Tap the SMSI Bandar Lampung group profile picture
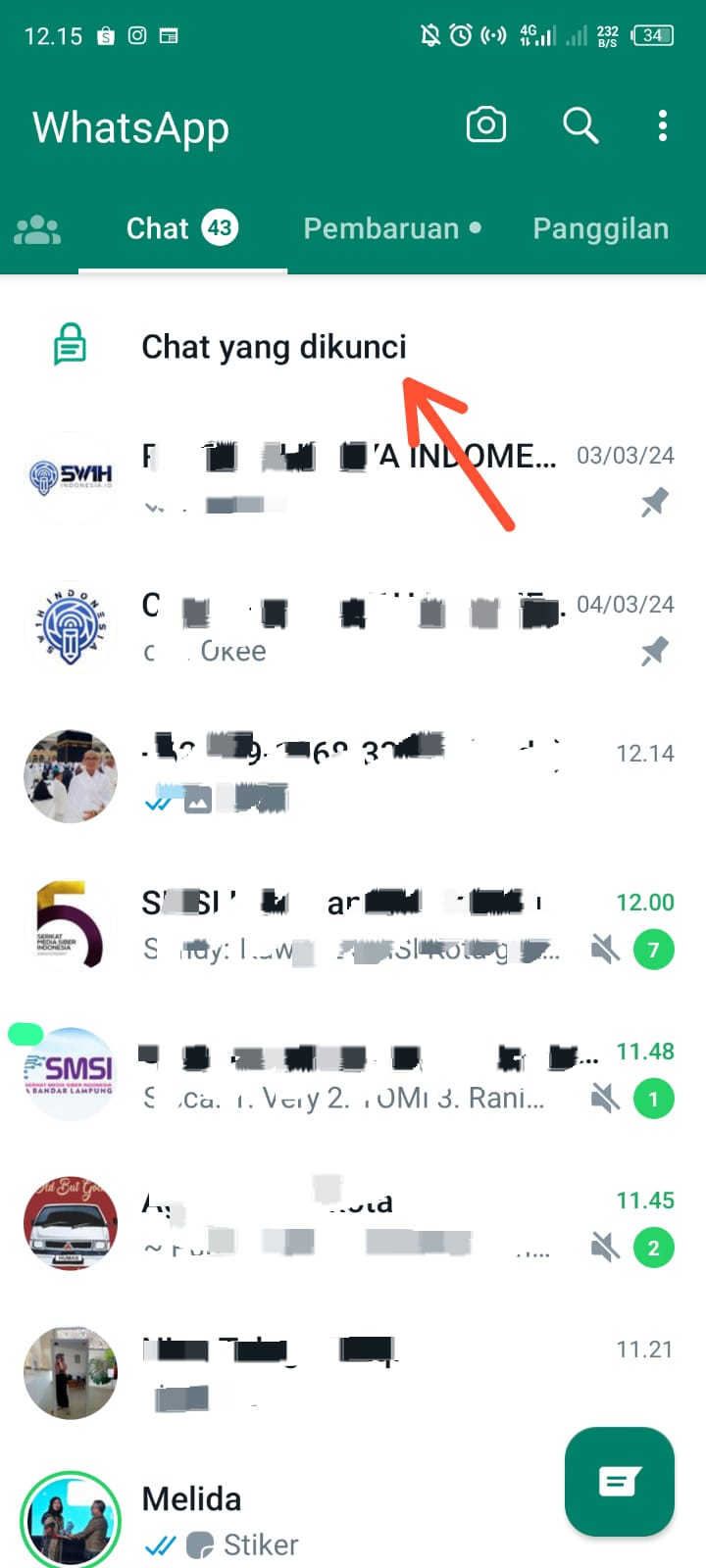Viewport: 706px width, 1568px height. (x=70, y=1073)
